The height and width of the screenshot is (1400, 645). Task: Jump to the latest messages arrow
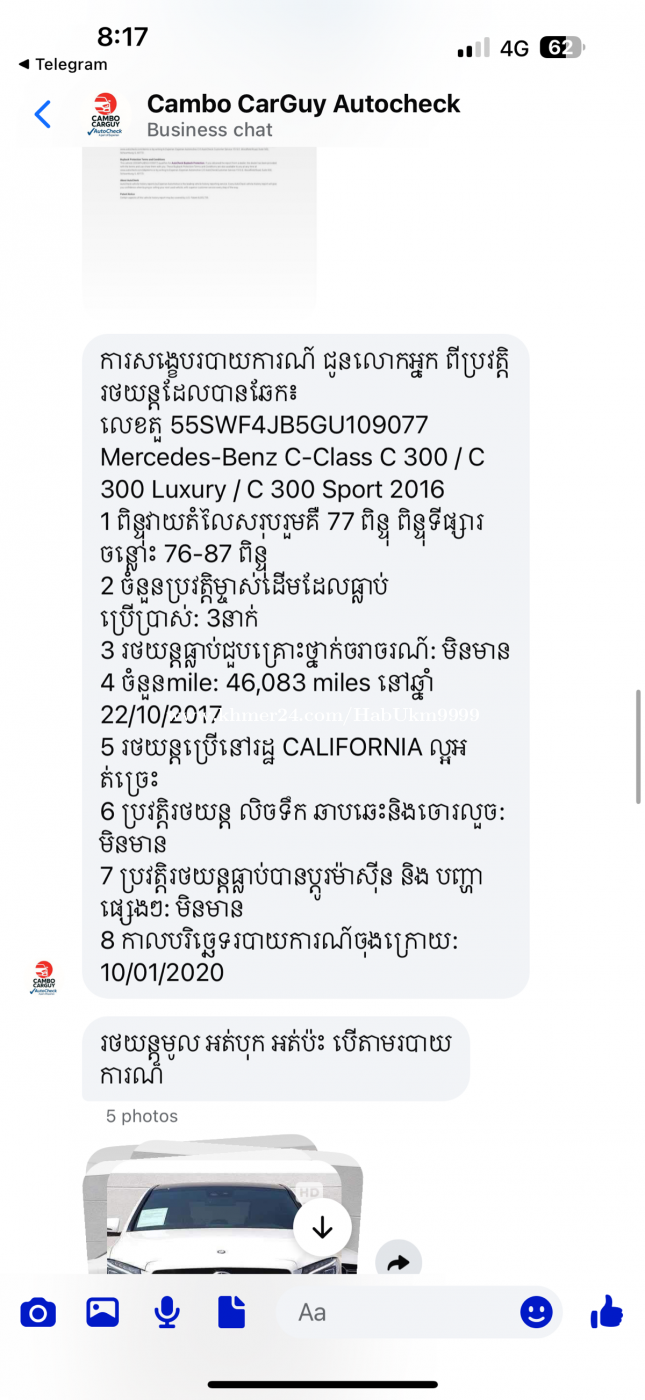coord(322,1227)
